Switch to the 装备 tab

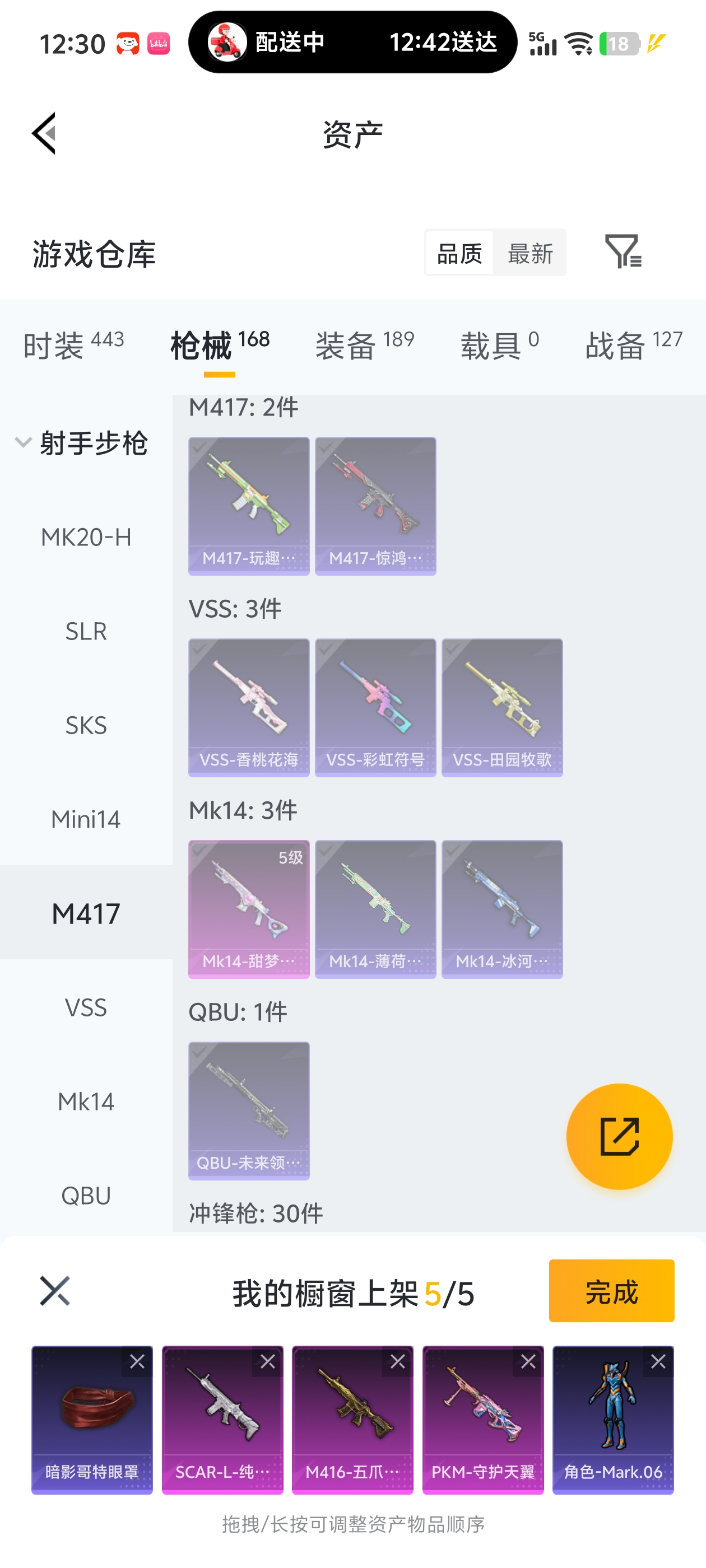(364, 344)
